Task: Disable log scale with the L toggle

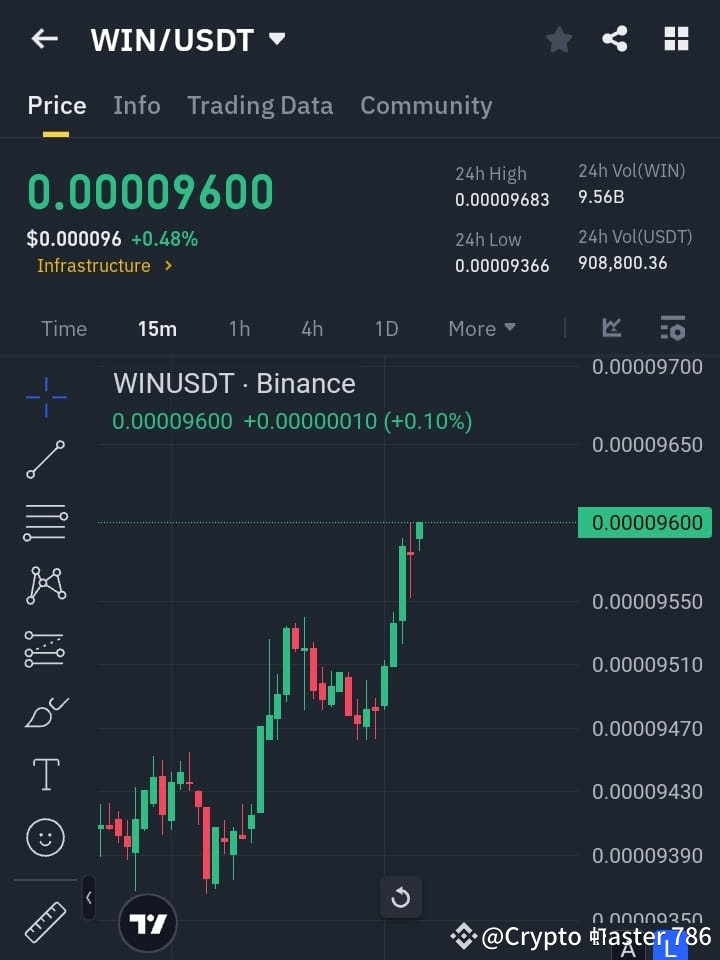Action: tap(668, 945)
